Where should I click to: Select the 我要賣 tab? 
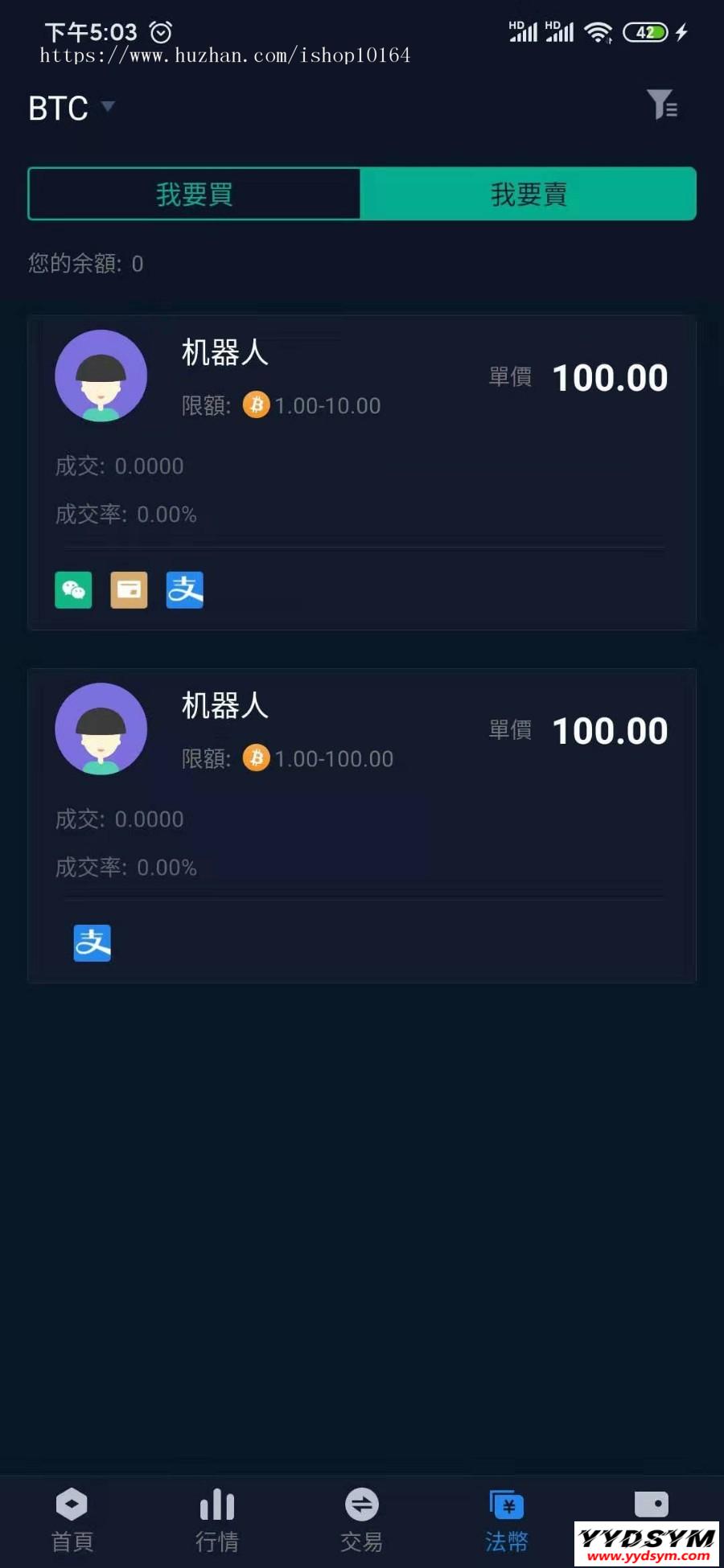click(529, 194)
